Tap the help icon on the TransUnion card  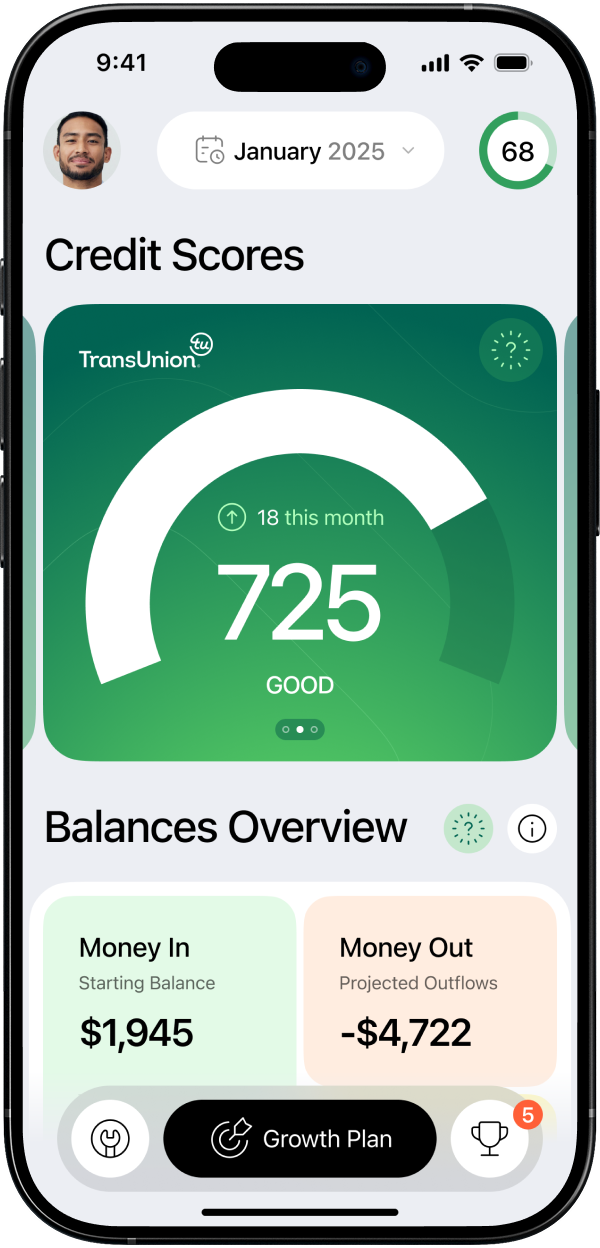coord(510,350)
